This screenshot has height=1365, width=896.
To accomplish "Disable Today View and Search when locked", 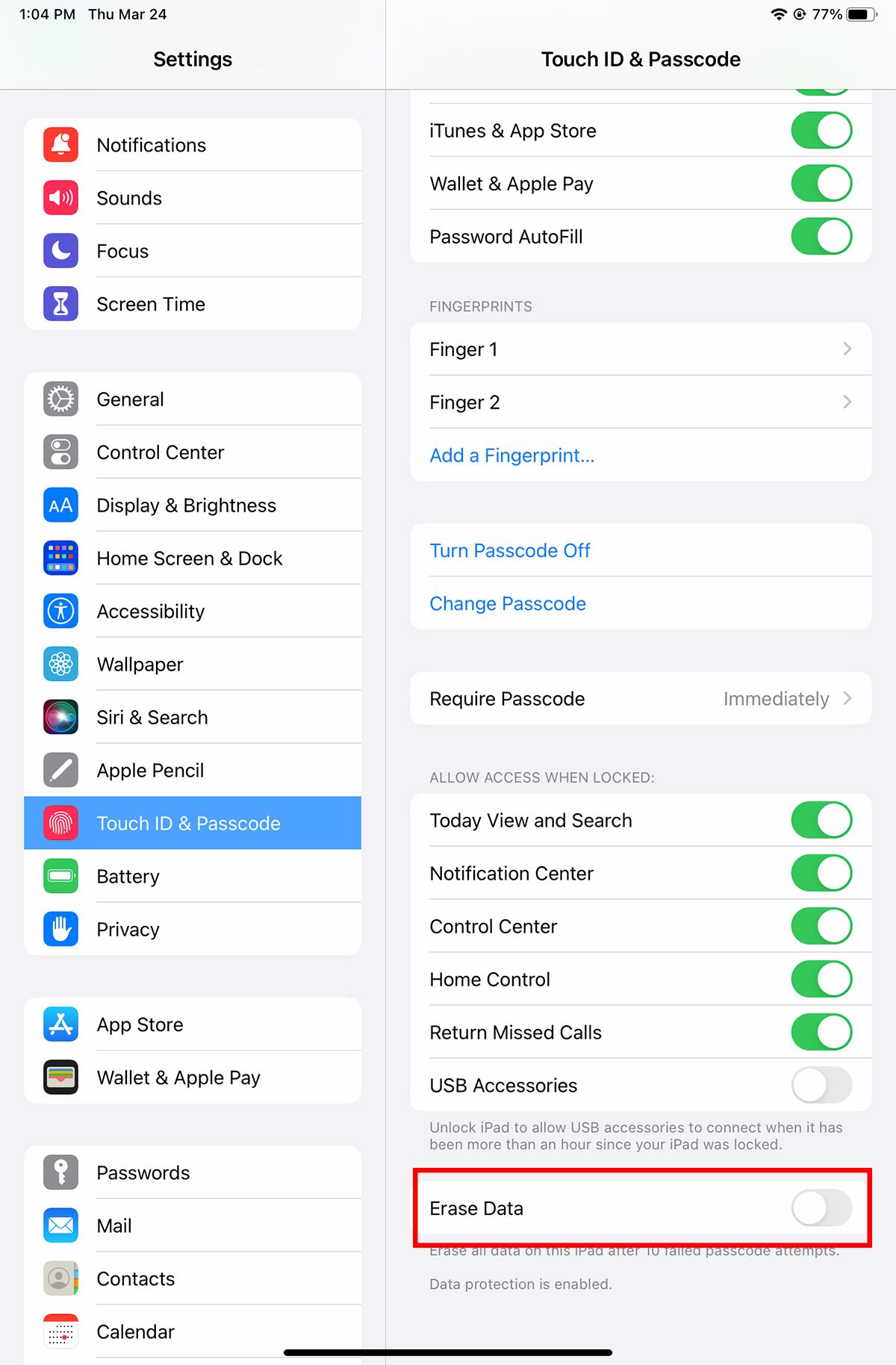I will pyautogui.click(x=821, y=820).
